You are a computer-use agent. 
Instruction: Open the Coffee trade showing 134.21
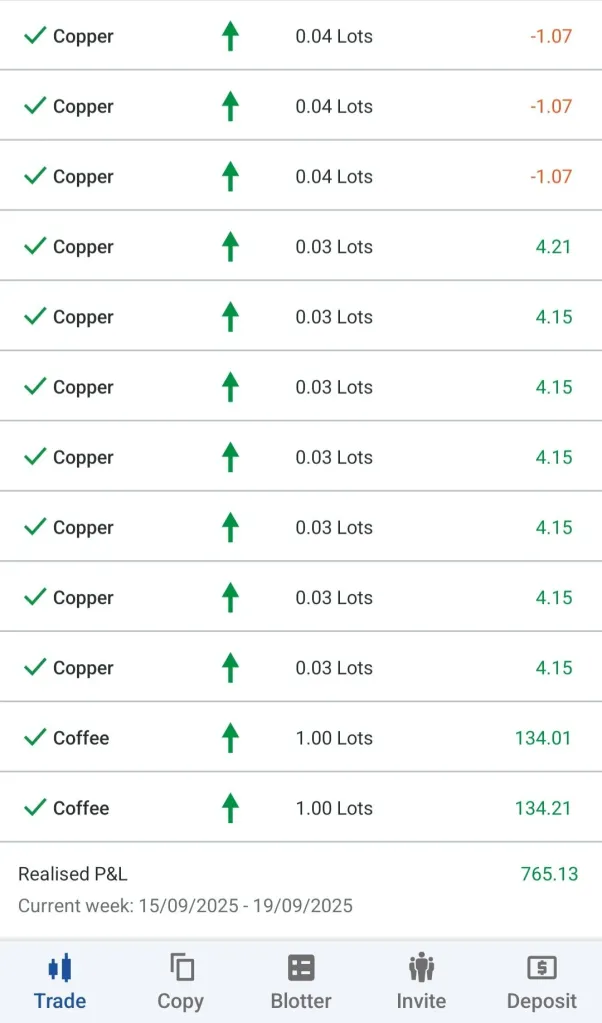pos(300,808)
